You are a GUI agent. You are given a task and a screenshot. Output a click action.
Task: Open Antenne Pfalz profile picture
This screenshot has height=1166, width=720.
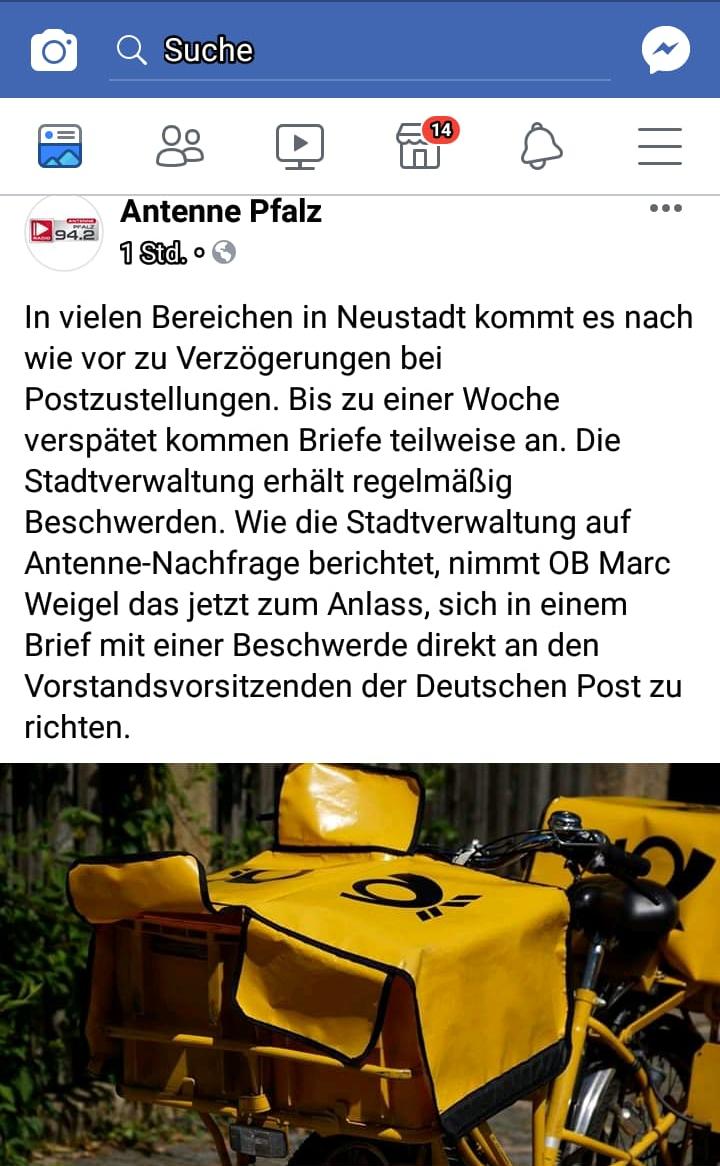(x=64, y=232)
